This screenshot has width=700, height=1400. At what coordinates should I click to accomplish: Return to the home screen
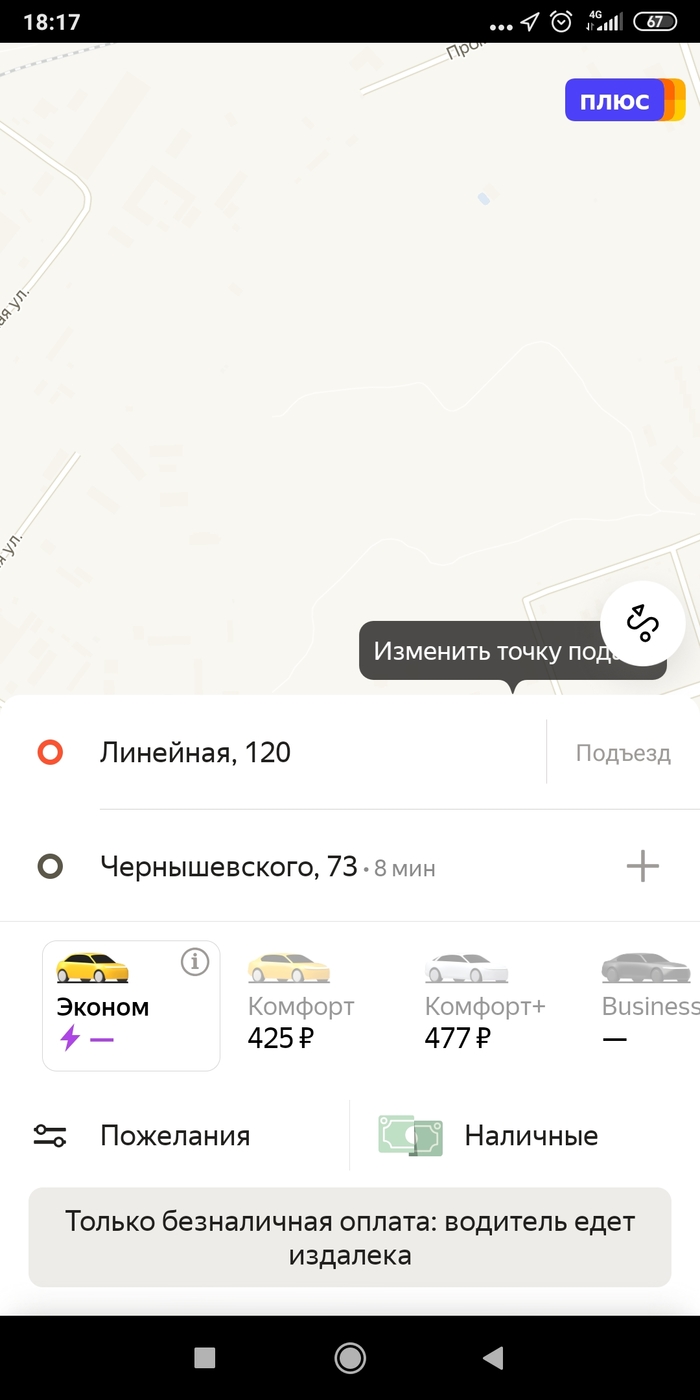click(x=350, y=1357)
